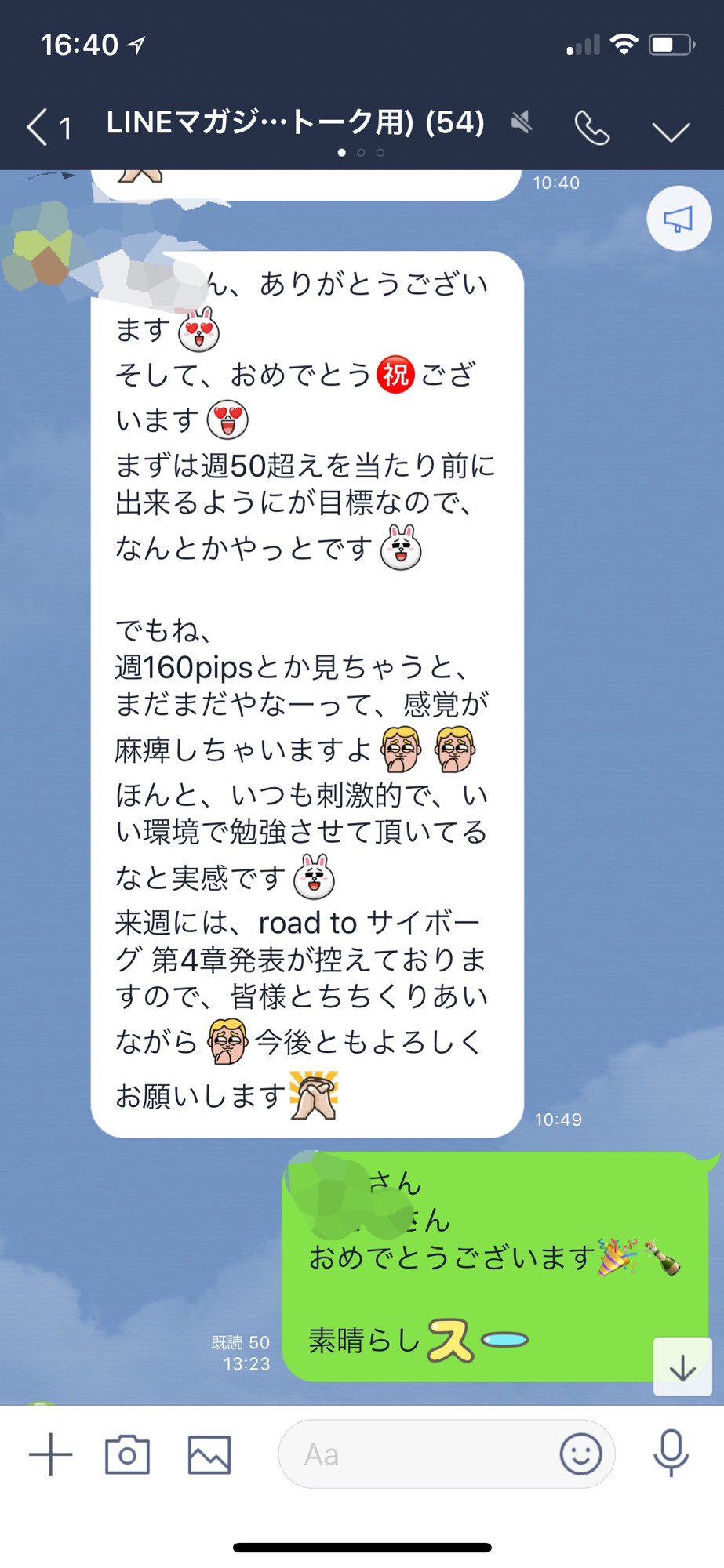Open the sticker and emoji picker

(x=580, y=1455)
